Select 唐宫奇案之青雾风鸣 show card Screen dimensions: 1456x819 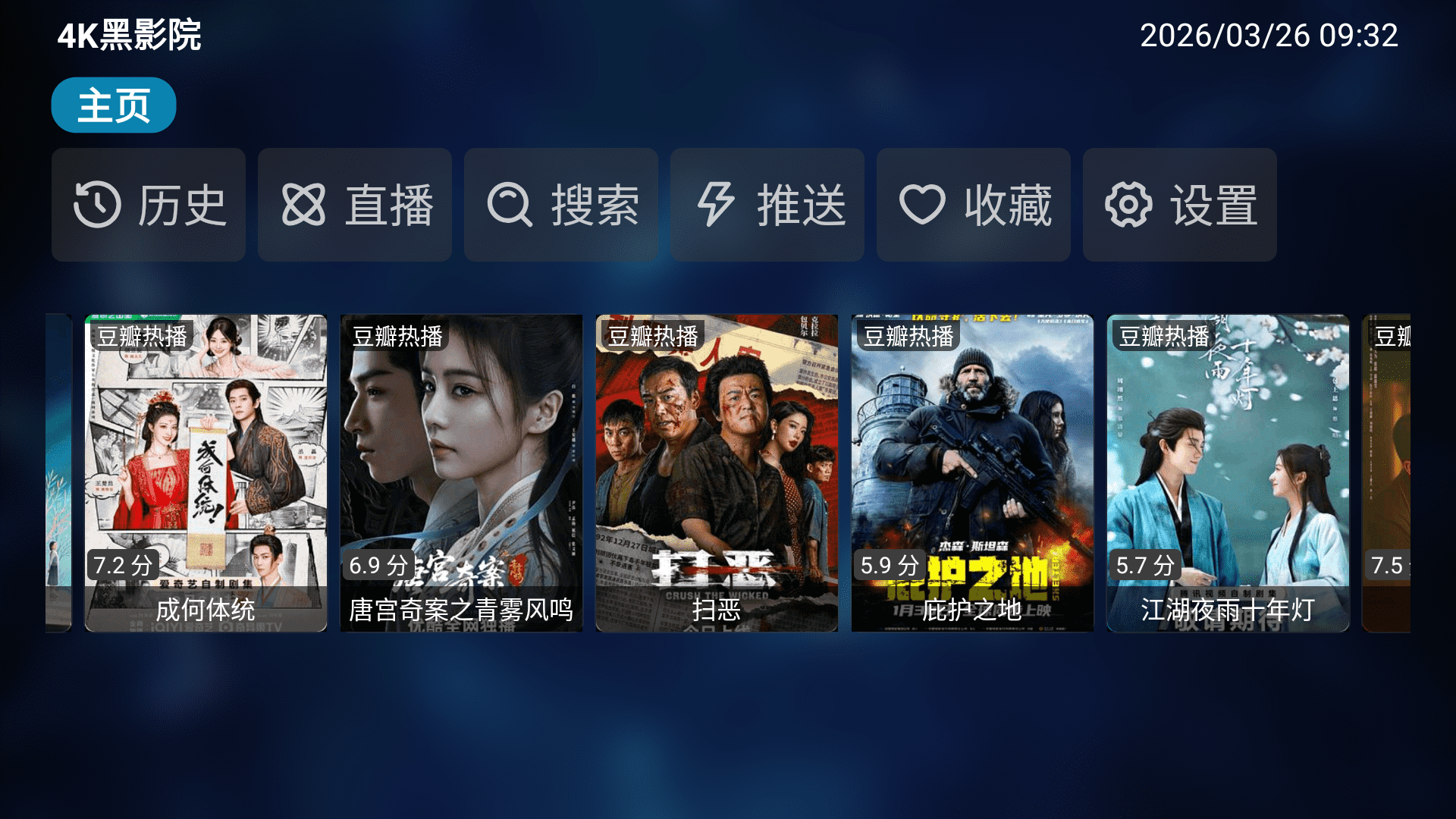tap(461, 472)
